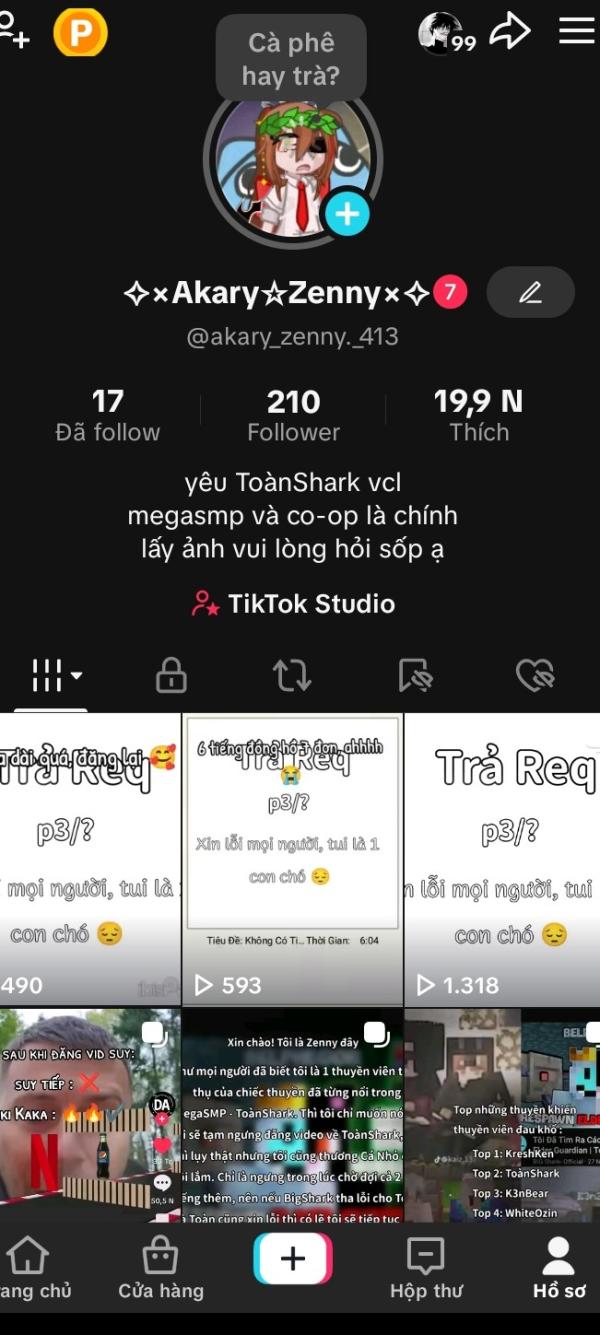The width and height of the screenshot is (600, 1335).
Task: Tap the 'Cà phê hay trà?' note bubble
Action: [x=292, y=58]
